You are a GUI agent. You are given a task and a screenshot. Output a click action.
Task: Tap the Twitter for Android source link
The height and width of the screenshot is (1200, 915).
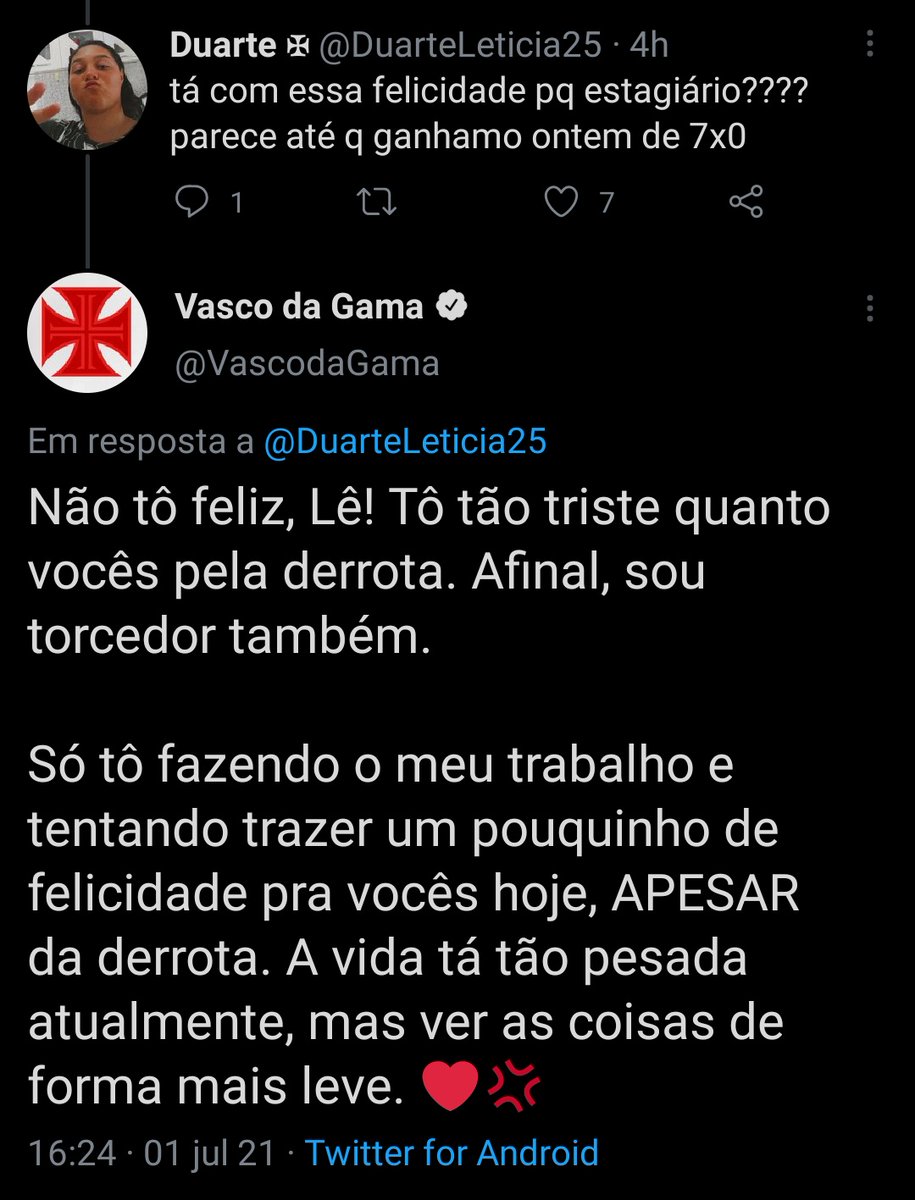[452, 1153]
